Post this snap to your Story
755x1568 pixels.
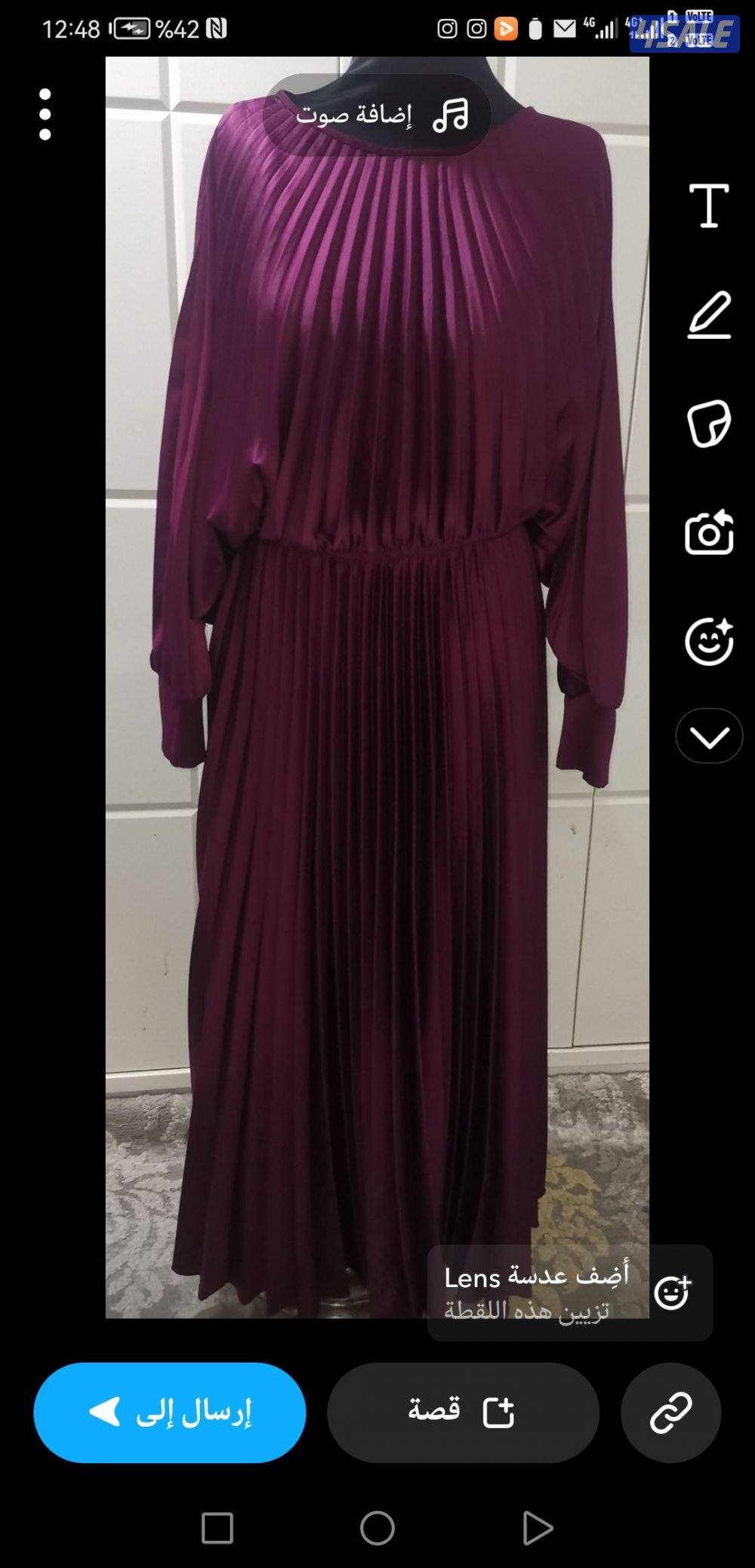[x=463, y=1412]
